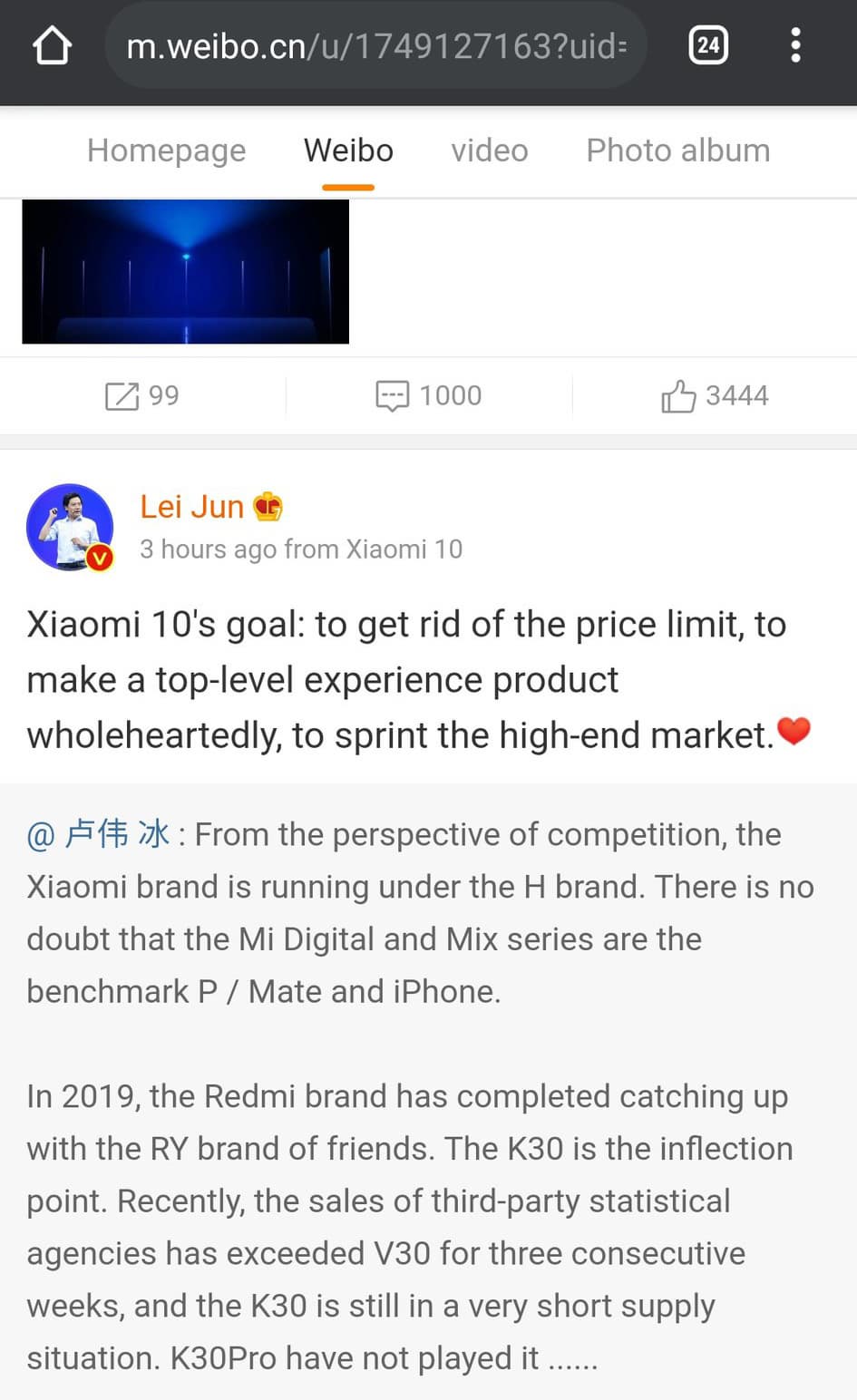Go to the browser home page
This screenshot has height=1400, width=857.
pos(52,45)
